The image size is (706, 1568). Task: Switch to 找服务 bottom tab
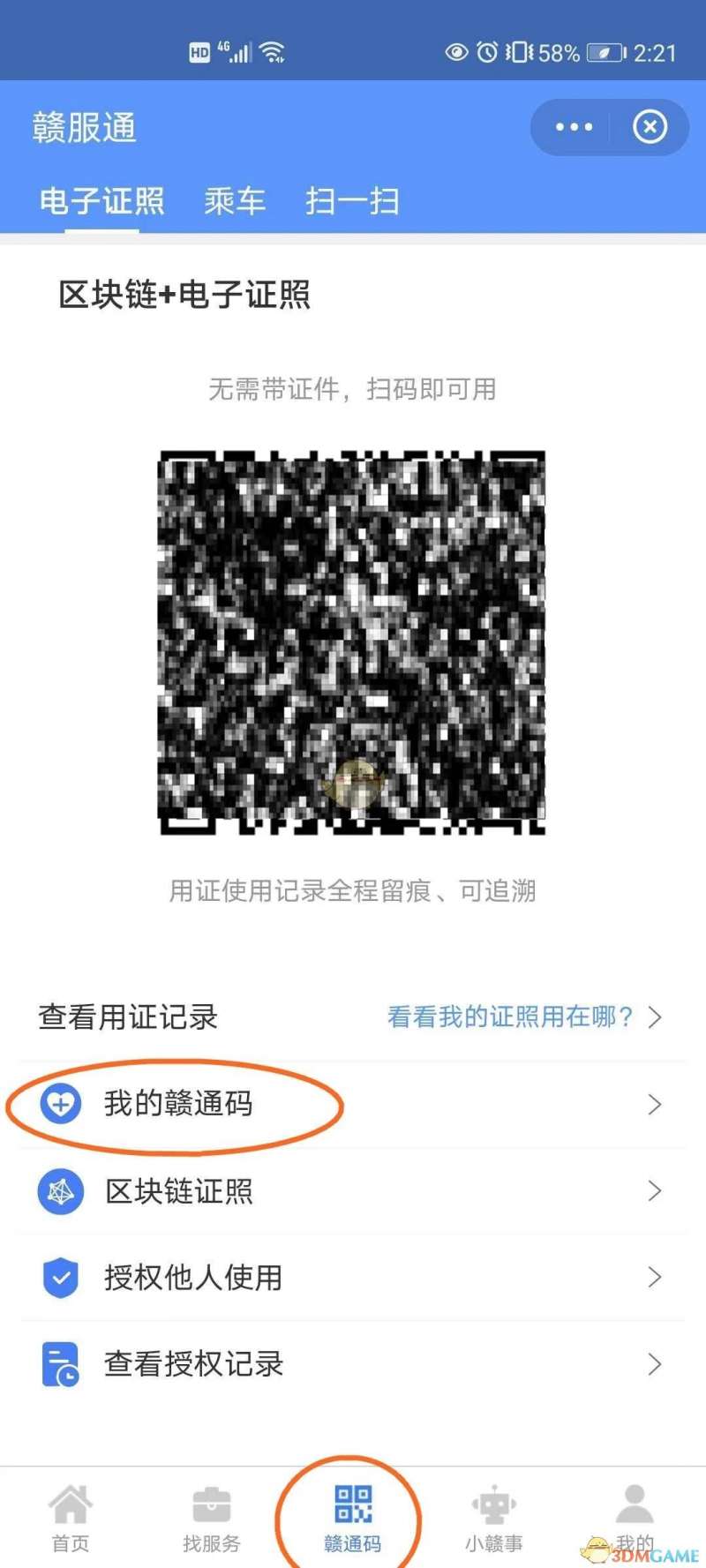click(212, 1518)
